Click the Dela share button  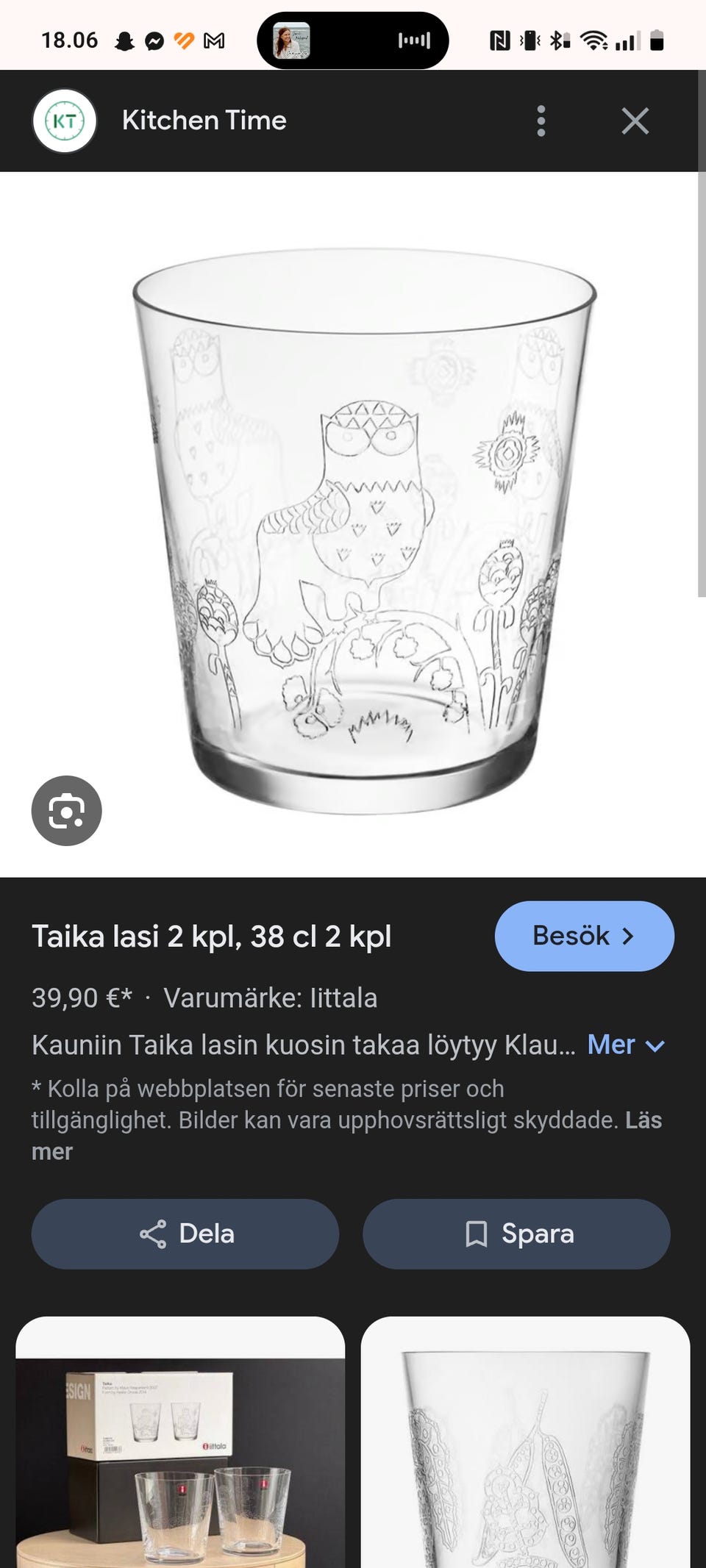click(184, 1234)
